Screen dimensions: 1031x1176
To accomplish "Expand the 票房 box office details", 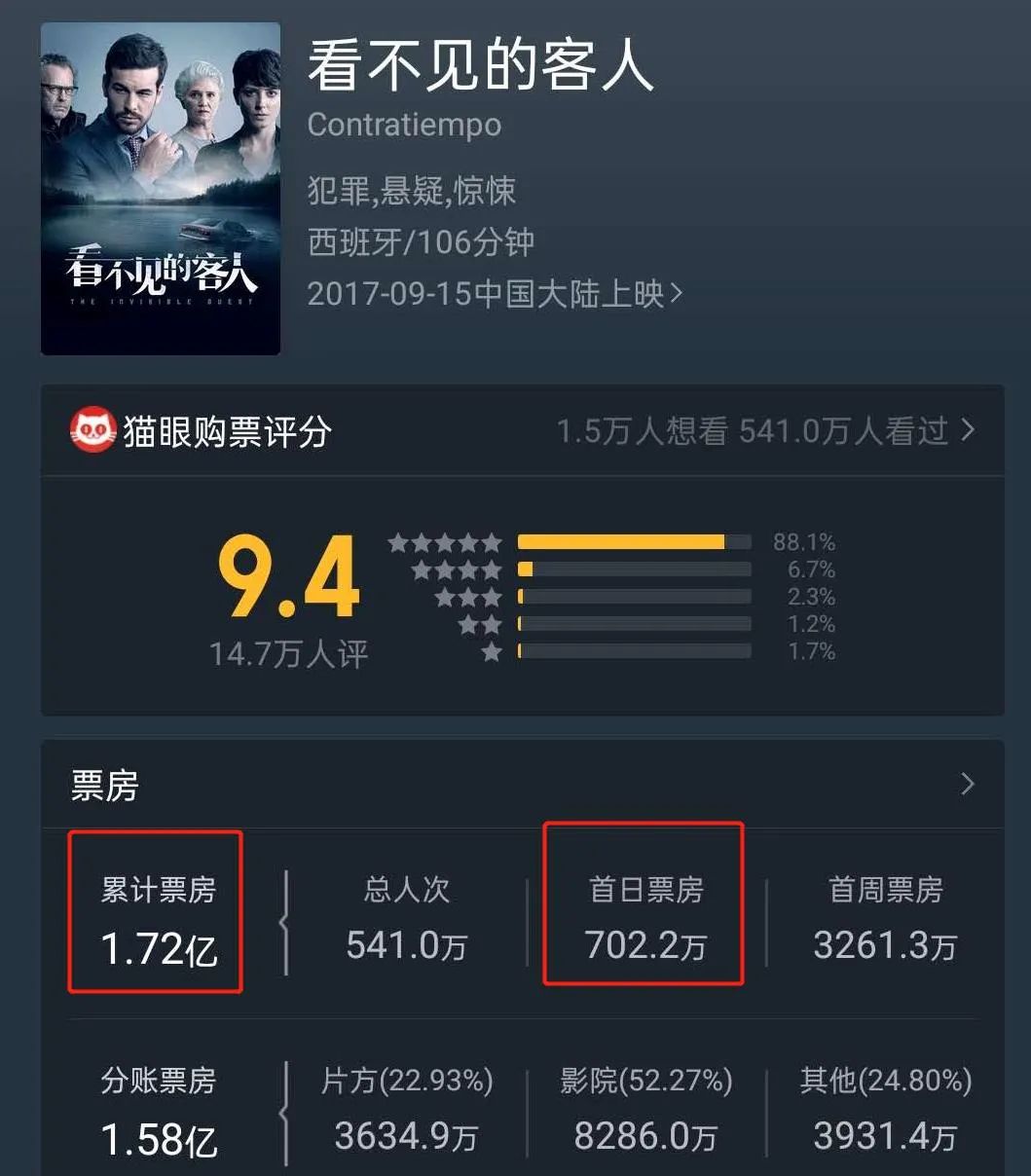I will coord(966,785).
